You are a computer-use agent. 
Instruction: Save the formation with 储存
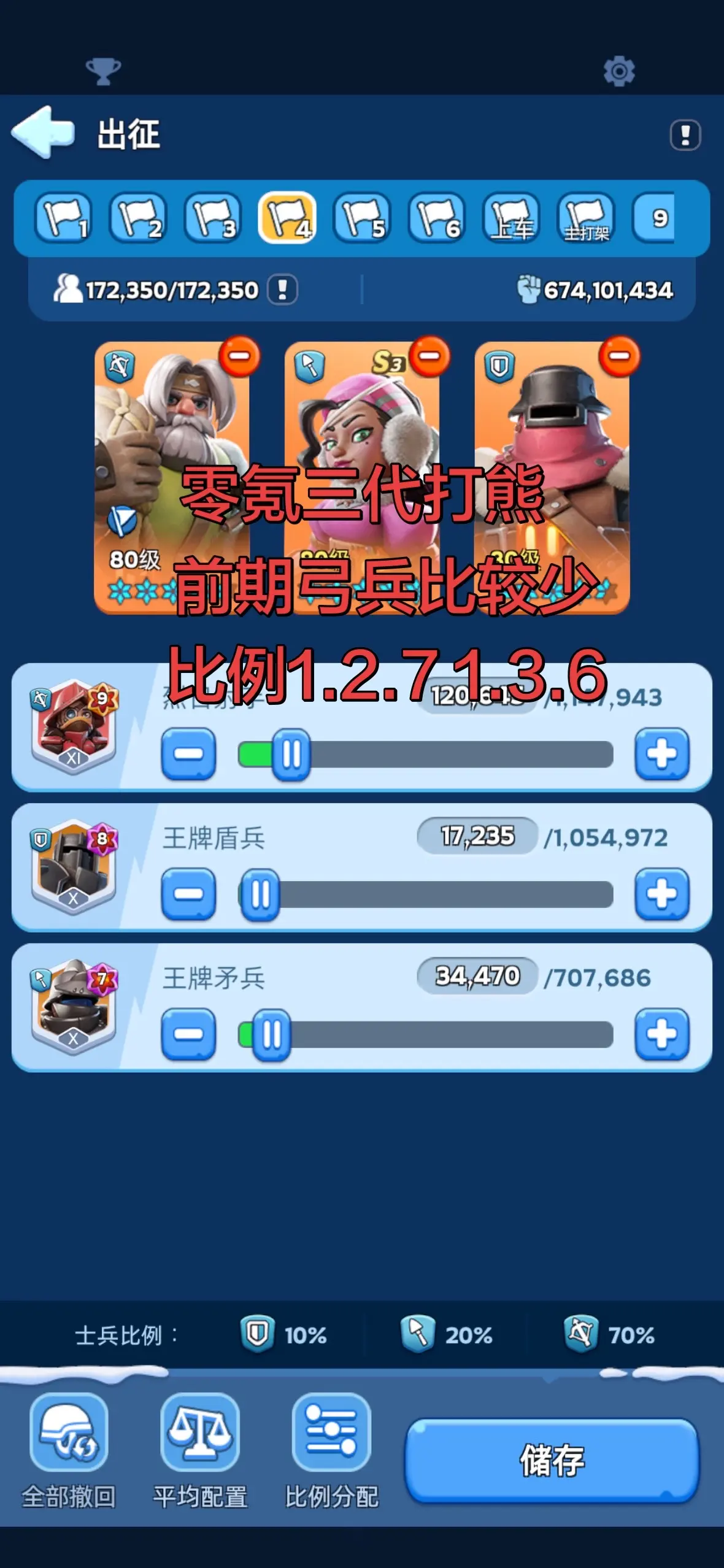click(552, 1460)
